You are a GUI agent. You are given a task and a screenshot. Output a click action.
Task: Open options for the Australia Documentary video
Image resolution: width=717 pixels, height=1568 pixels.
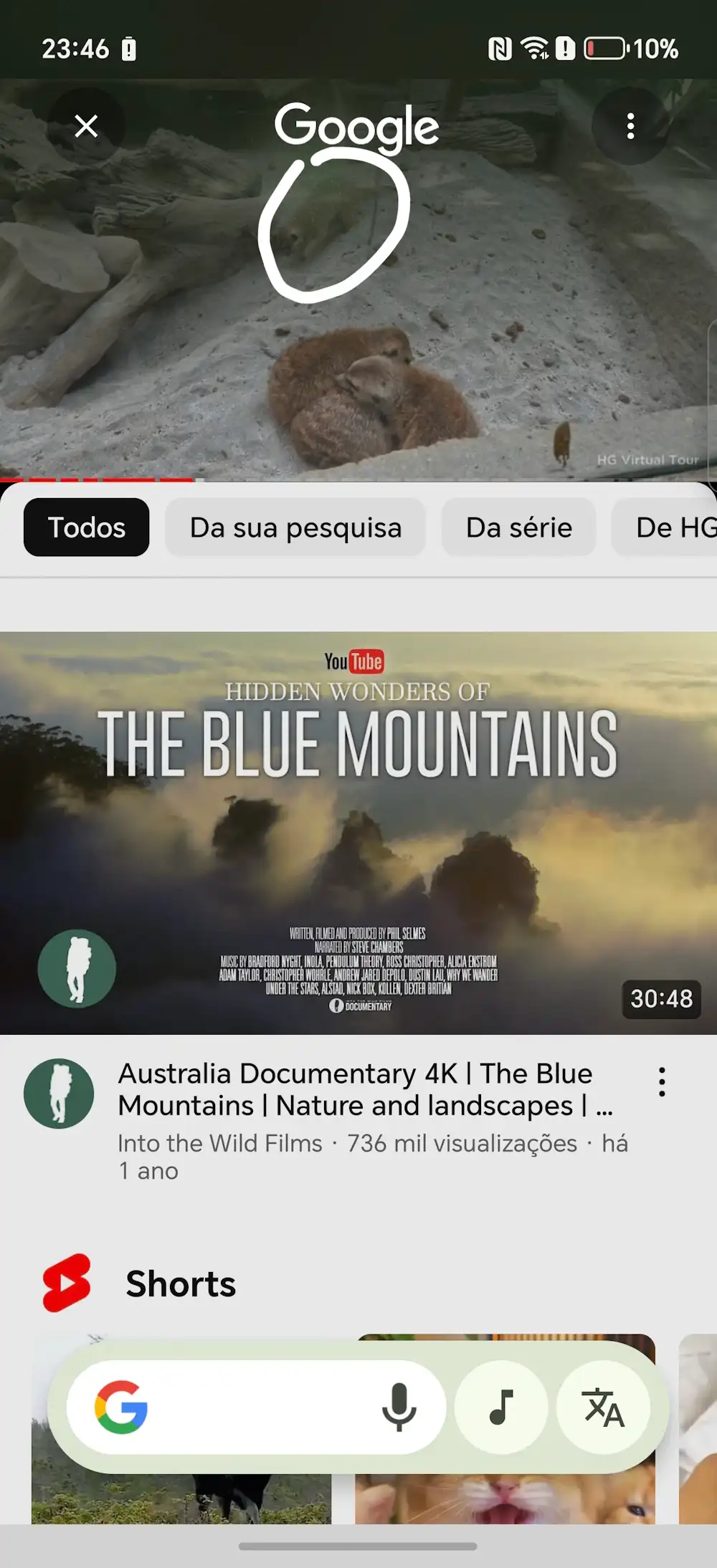(x=662, y=1081)
